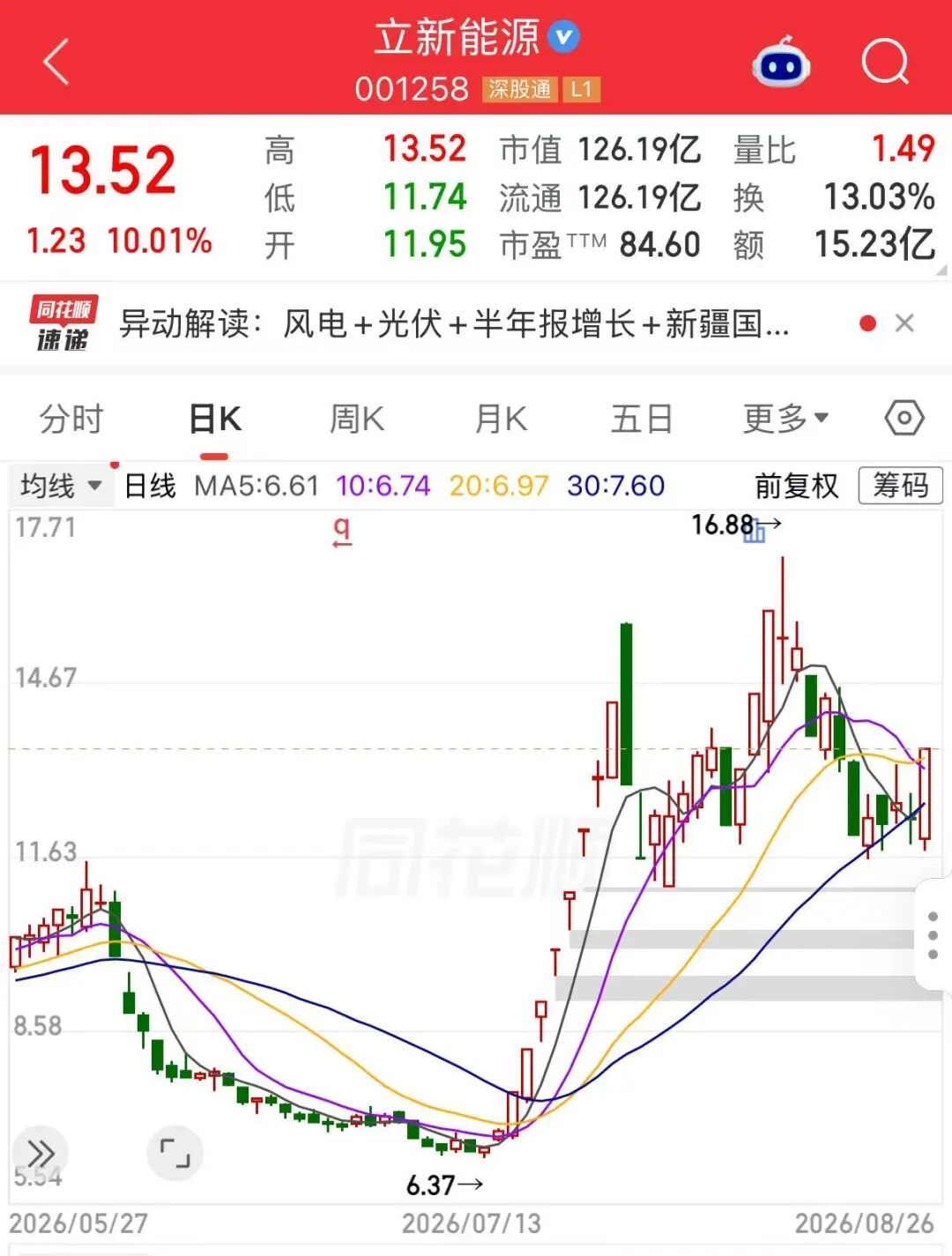Open the robot AI assistant icon
The image size is (952, 1256).
(x=781, y=63)
